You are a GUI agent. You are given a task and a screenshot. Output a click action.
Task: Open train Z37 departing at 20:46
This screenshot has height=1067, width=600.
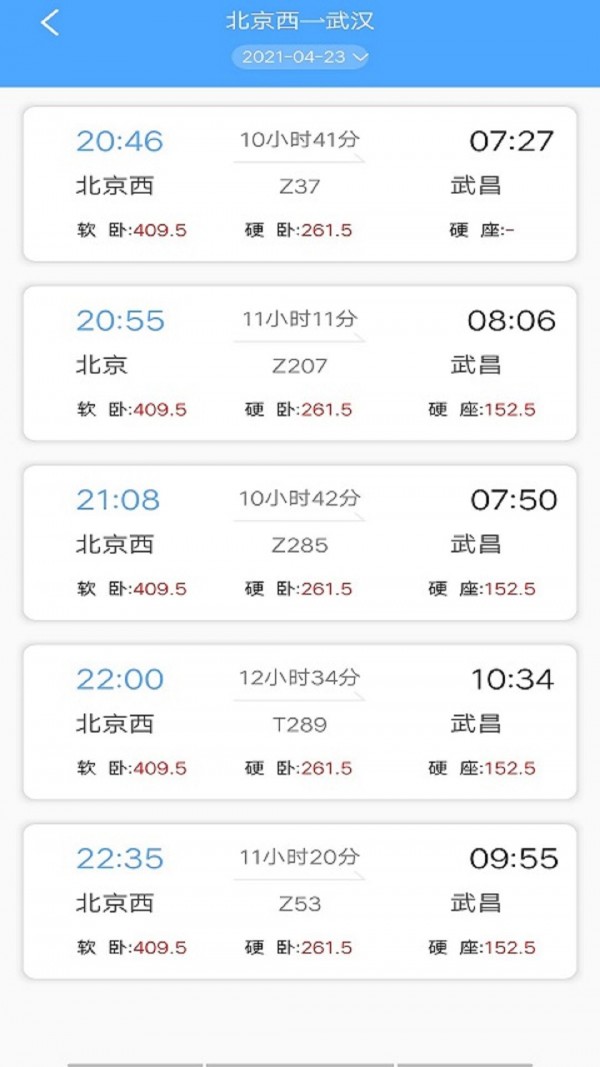coord(300,184)
